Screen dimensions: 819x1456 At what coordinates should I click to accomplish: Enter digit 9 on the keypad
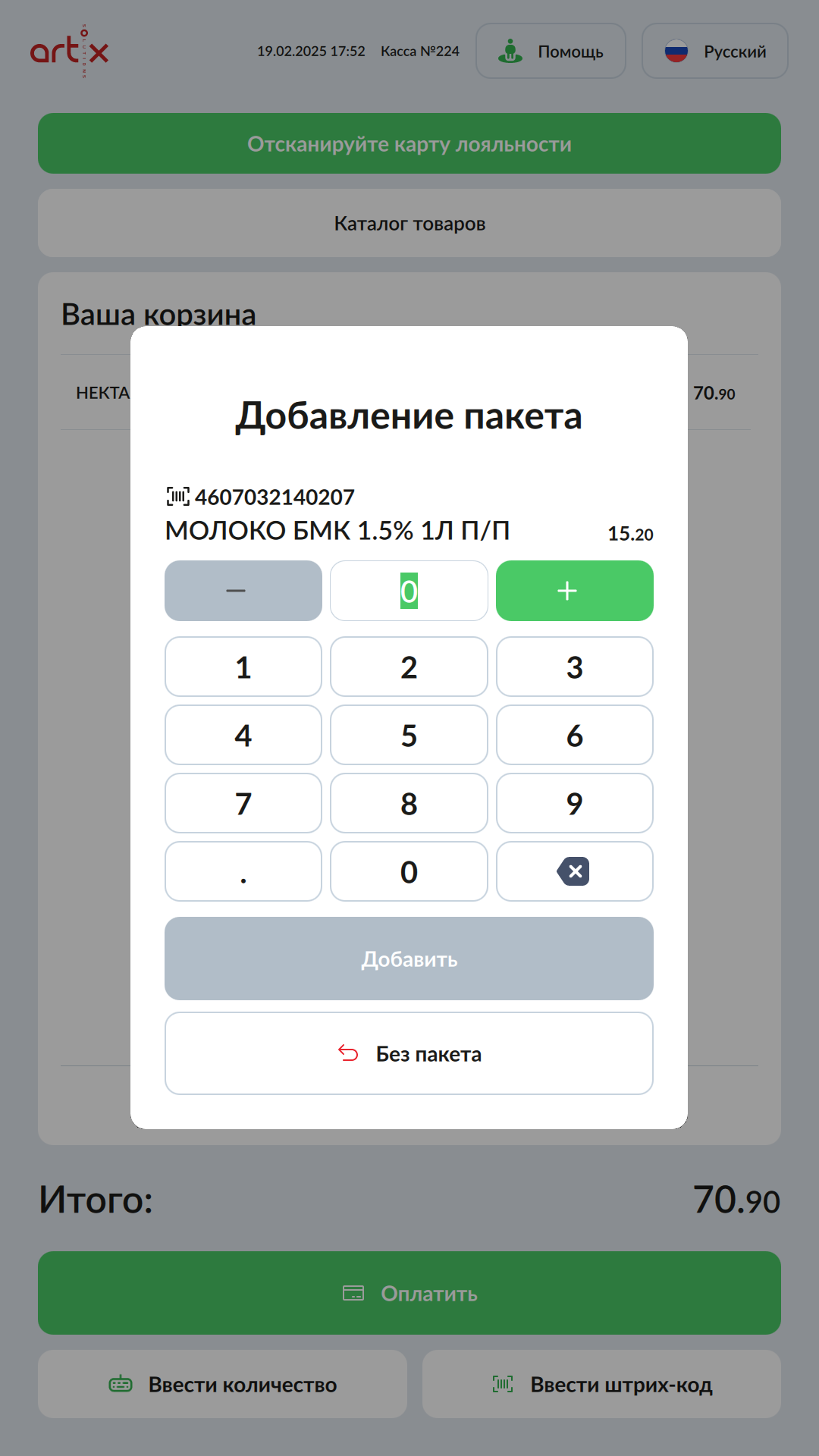coord(574,803)
